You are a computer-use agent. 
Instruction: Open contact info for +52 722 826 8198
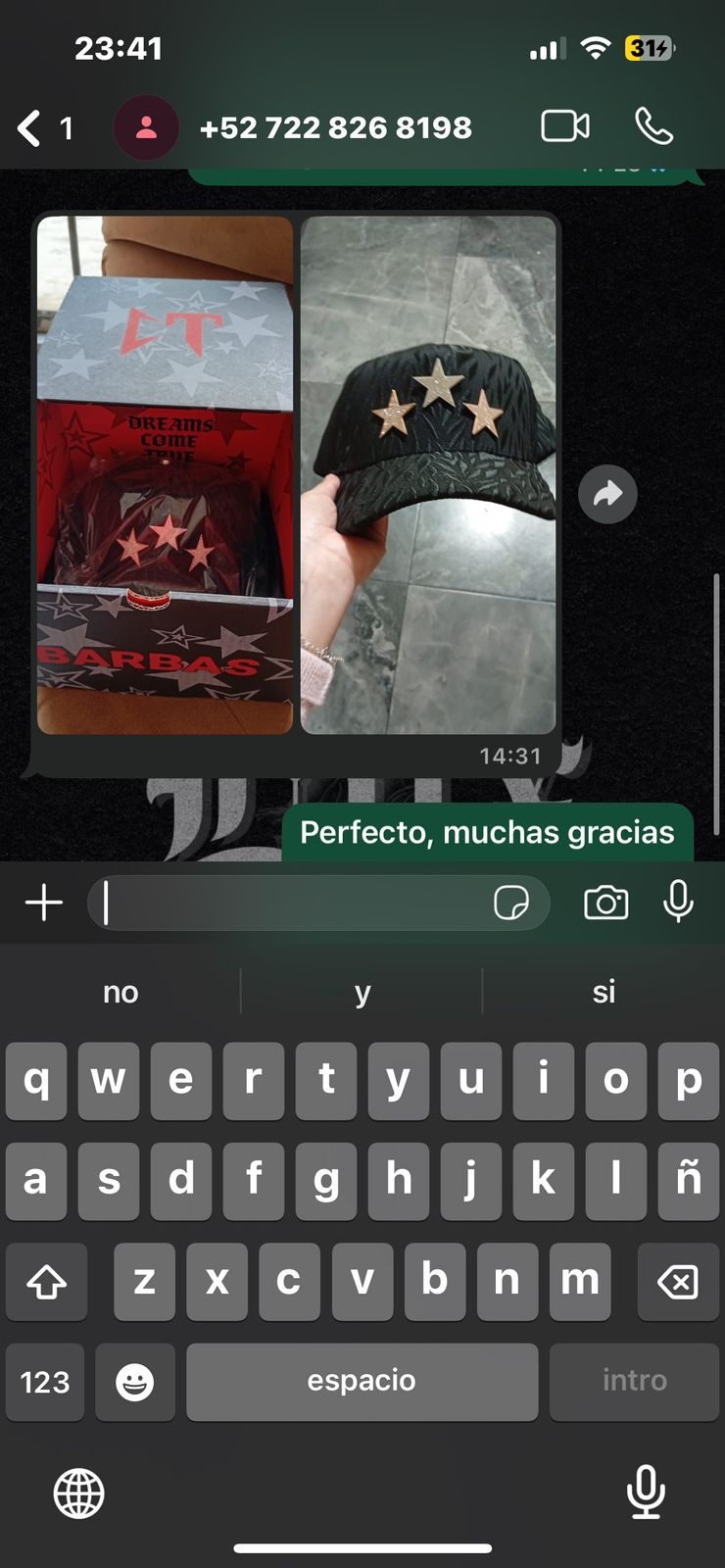pyautogui.click(x=335, y=128)
